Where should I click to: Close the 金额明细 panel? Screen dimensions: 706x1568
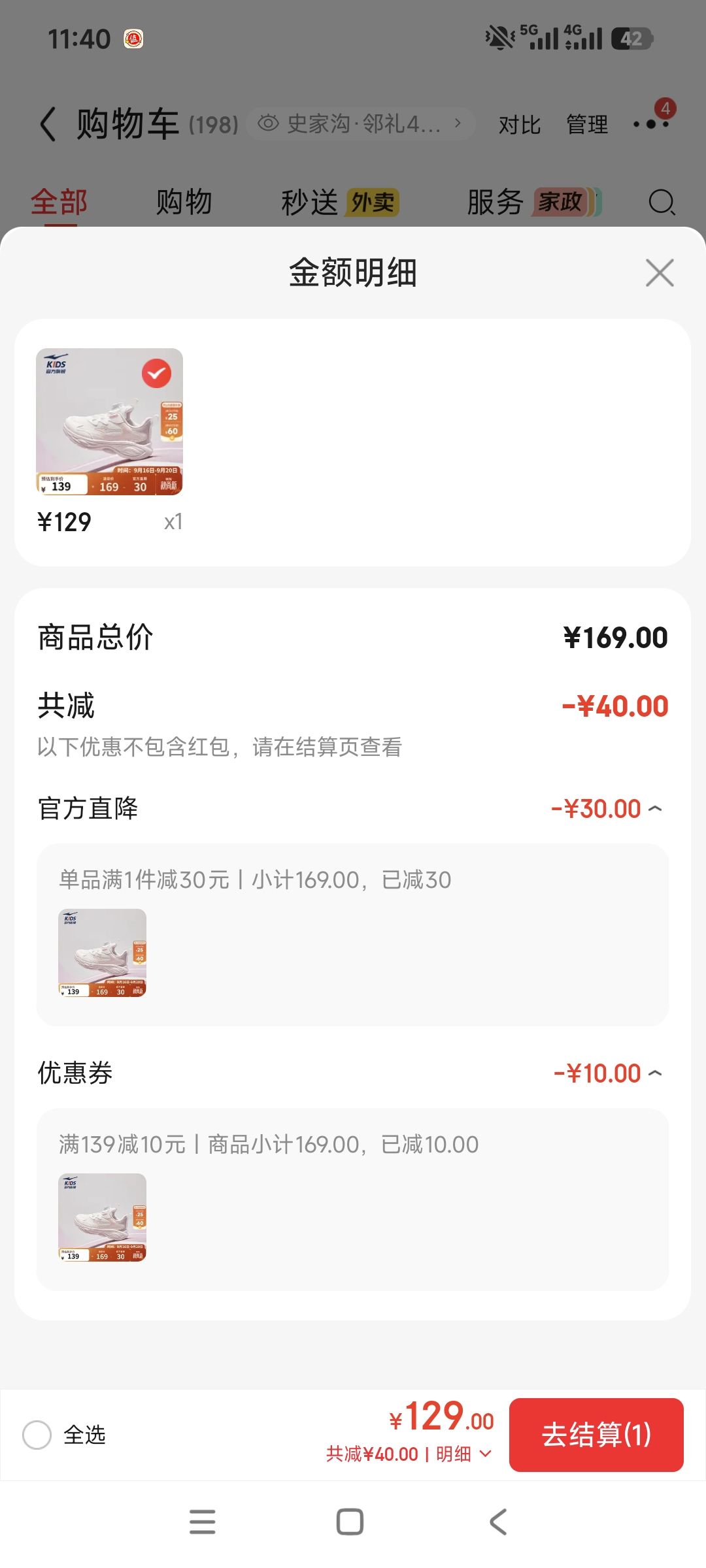660,272
